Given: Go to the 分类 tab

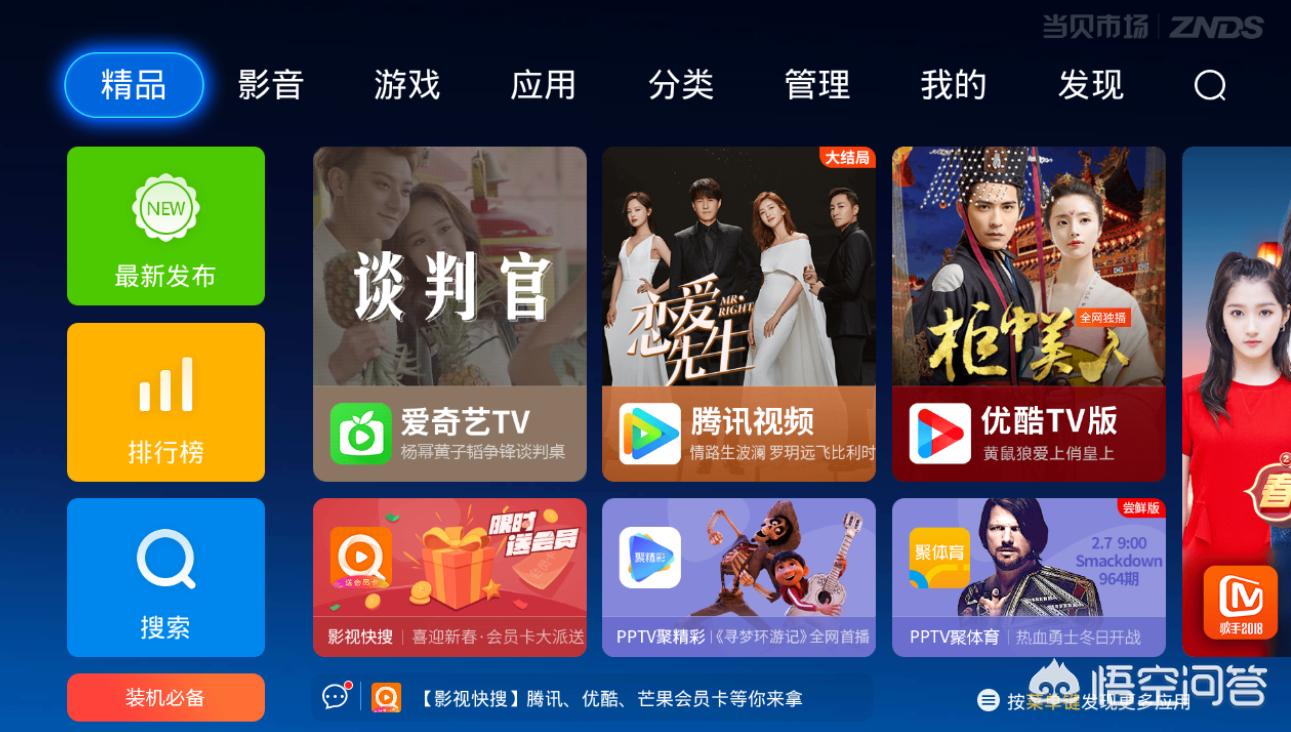Looking at the screenshot, I should point(680,85).
